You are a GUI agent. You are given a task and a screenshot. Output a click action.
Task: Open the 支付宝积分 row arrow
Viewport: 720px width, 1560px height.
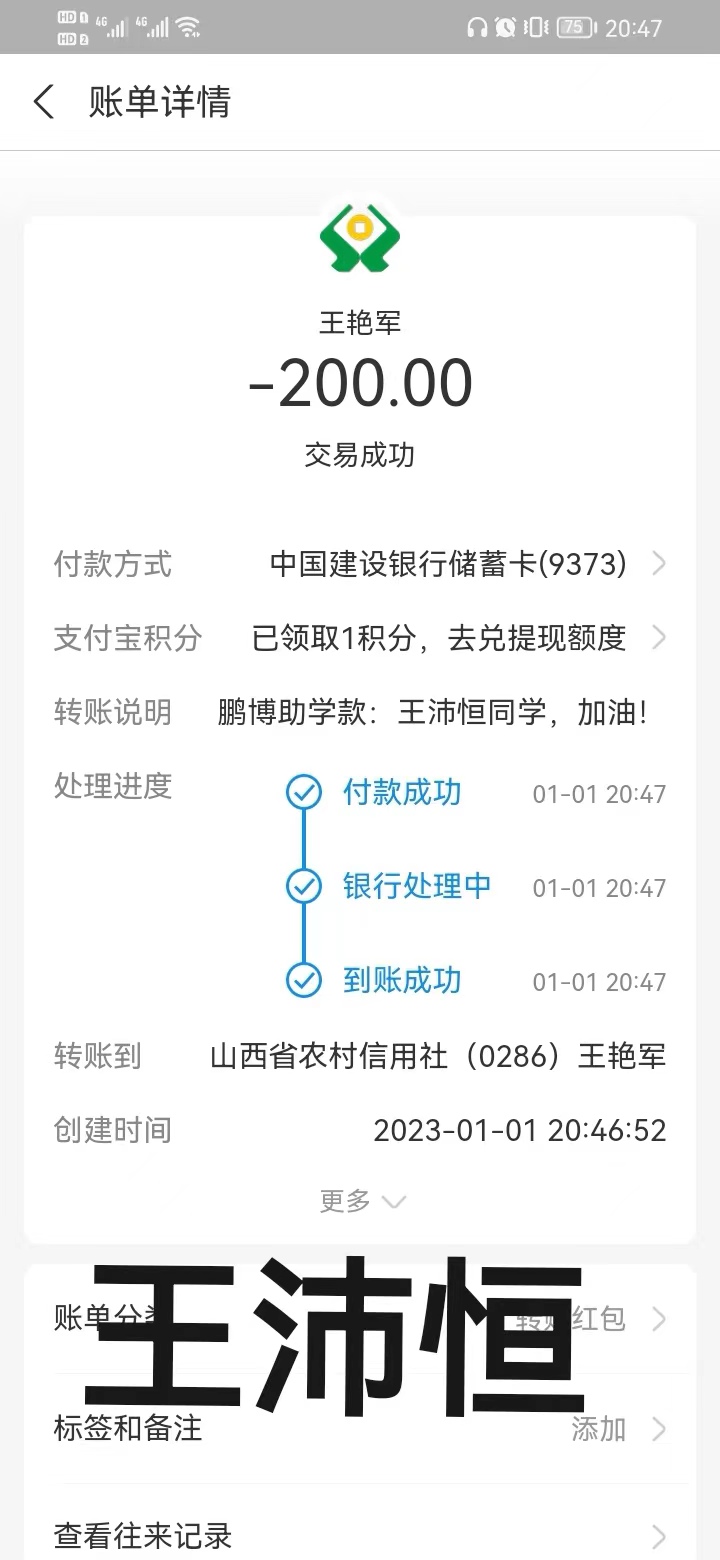click(x=658, y=638)
